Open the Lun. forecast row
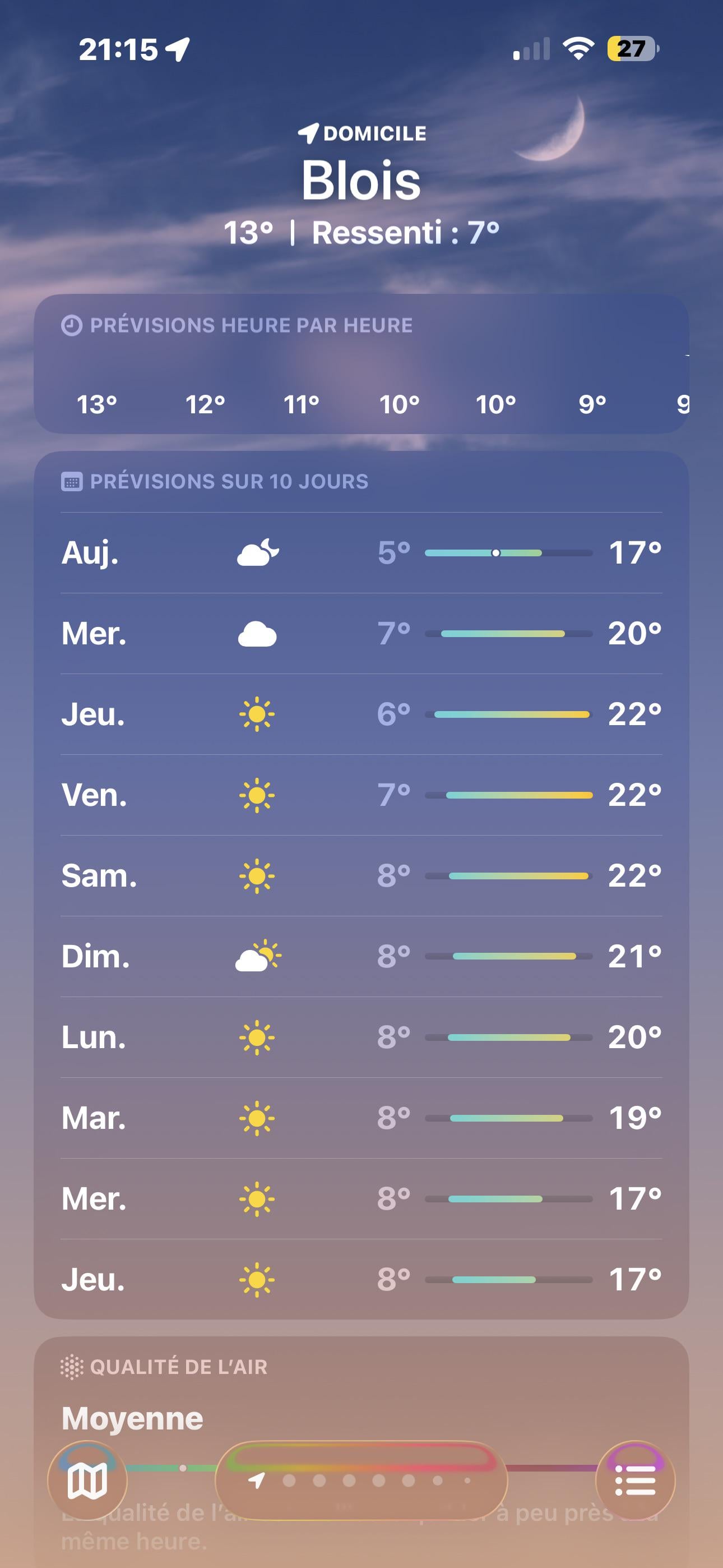The height and width of the screenshot is (1568, 723). point(361,1037)
